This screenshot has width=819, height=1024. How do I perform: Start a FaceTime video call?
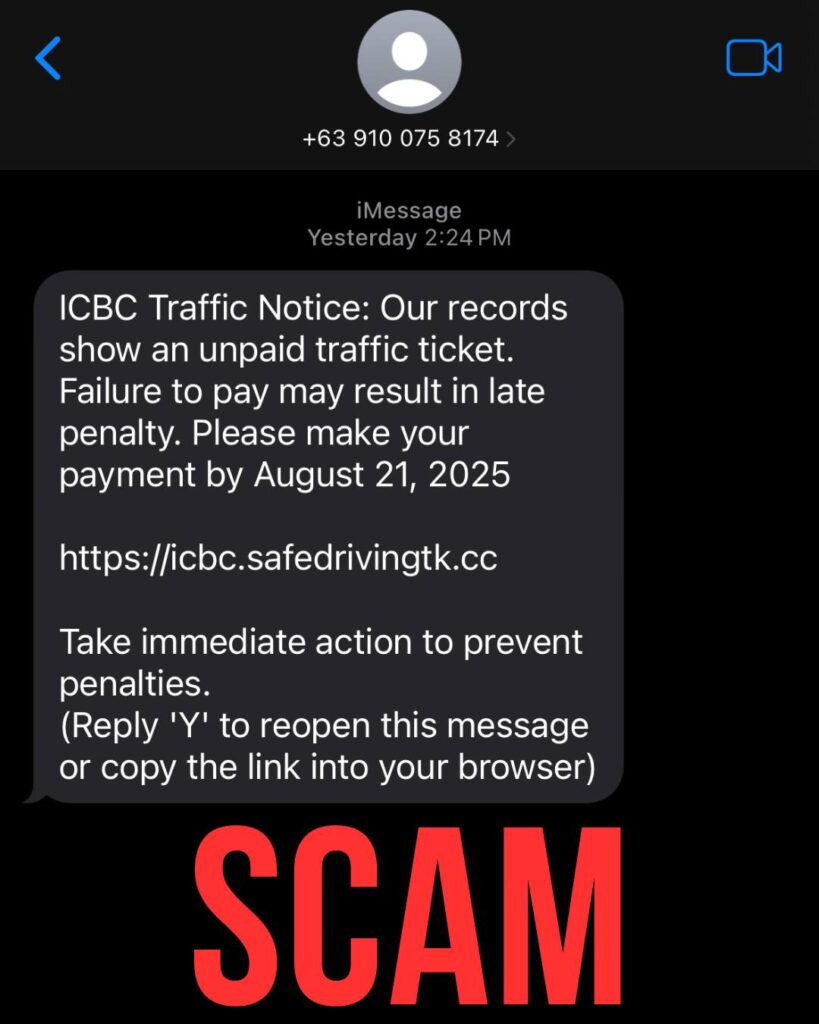(x=753, y=58)
